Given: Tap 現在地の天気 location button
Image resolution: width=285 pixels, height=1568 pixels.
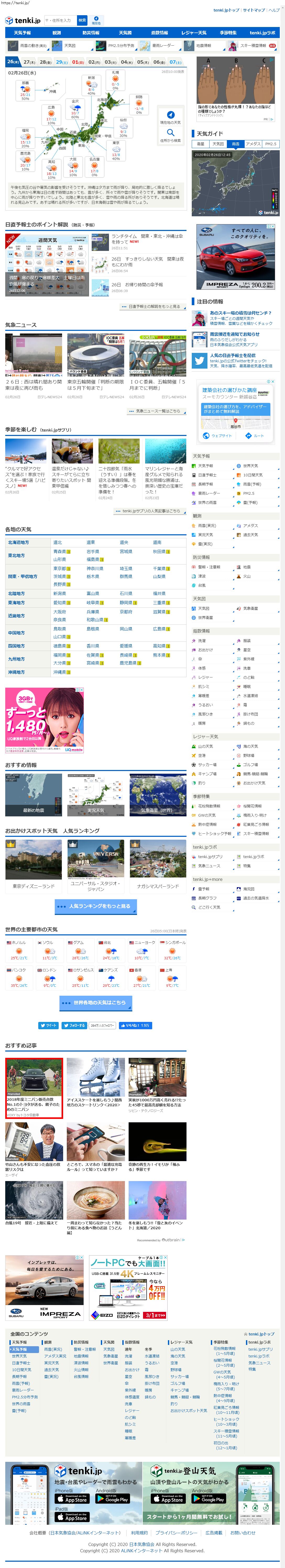Looking at the screenshot, I should pyautogui.click(x=171, y=117).
